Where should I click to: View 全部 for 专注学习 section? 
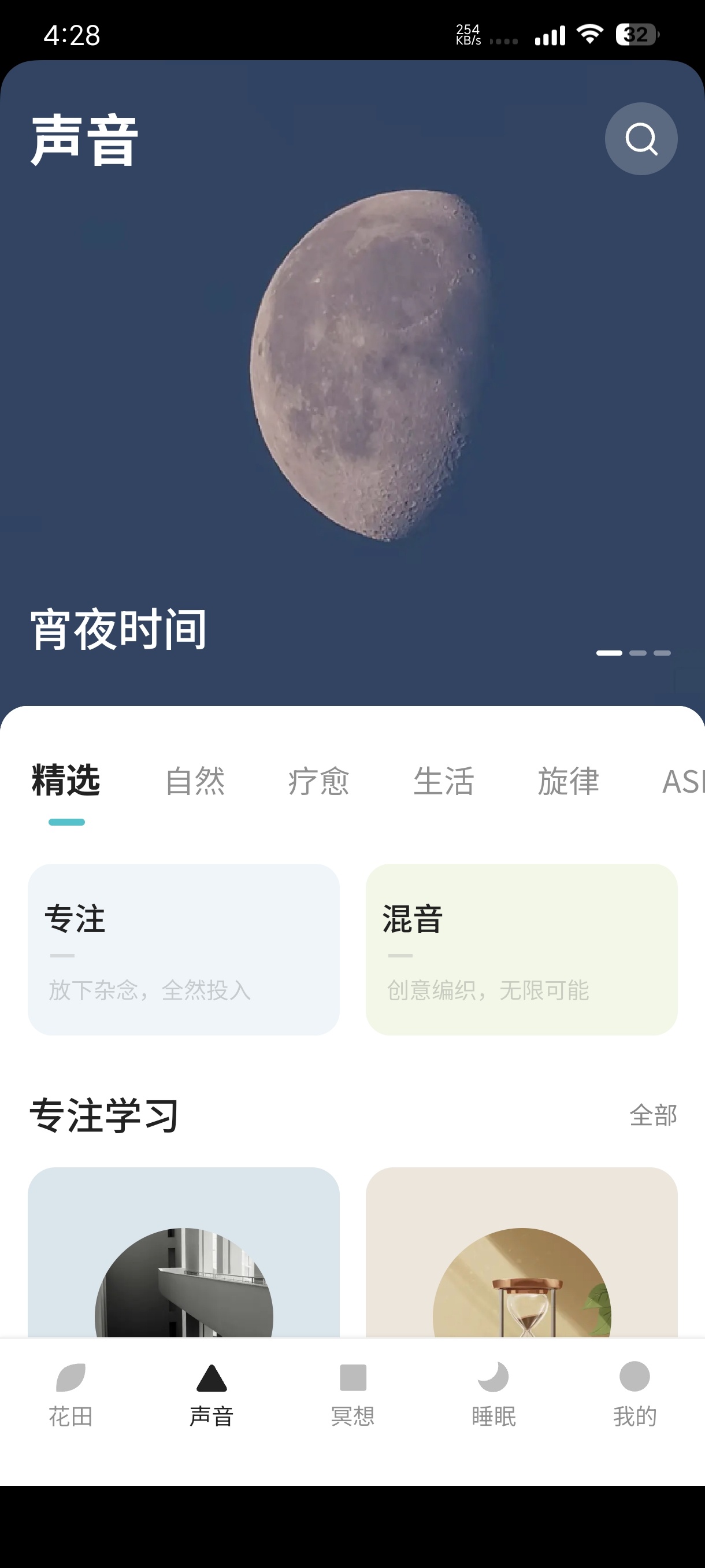[x=654, y=1117]
